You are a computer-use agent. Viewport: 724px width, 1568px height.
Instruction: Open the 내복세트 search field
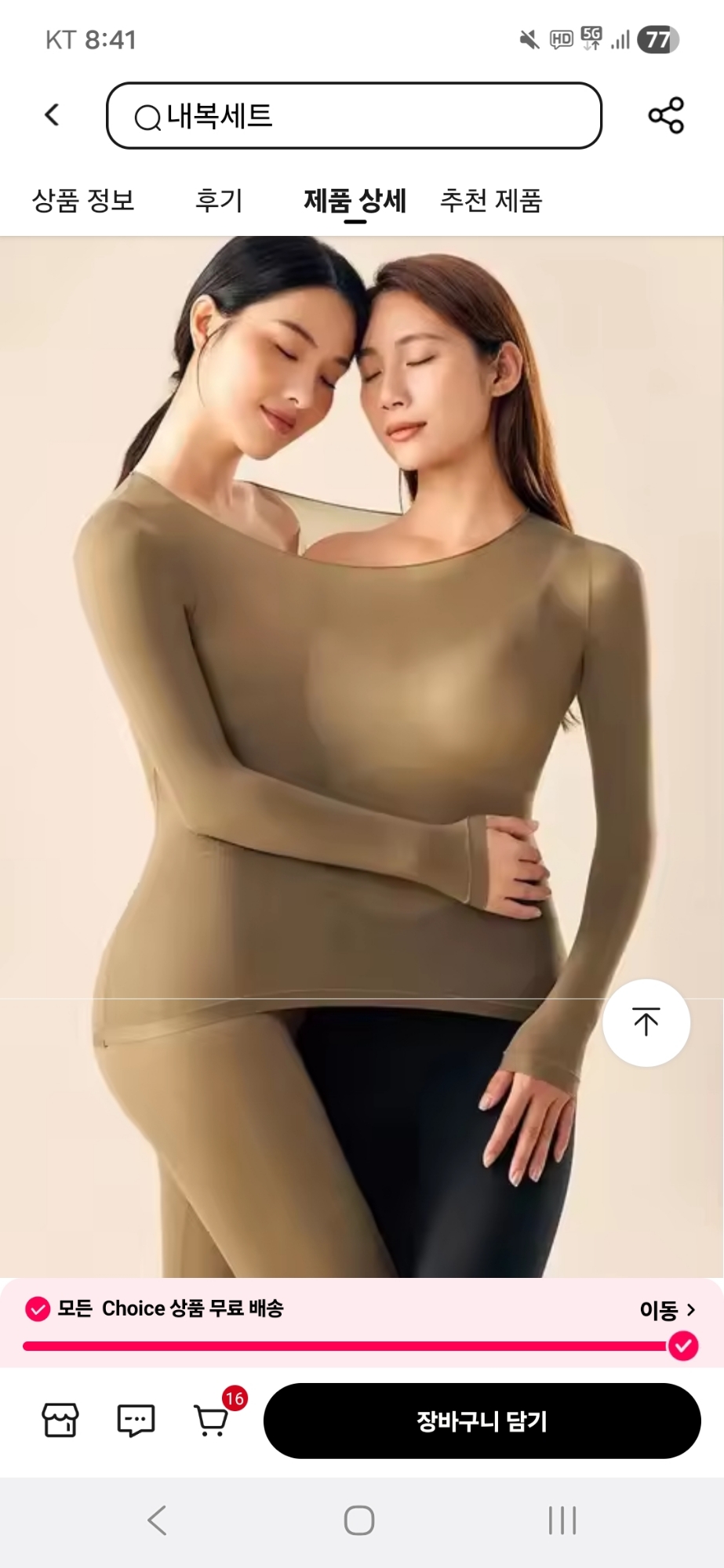353,116
